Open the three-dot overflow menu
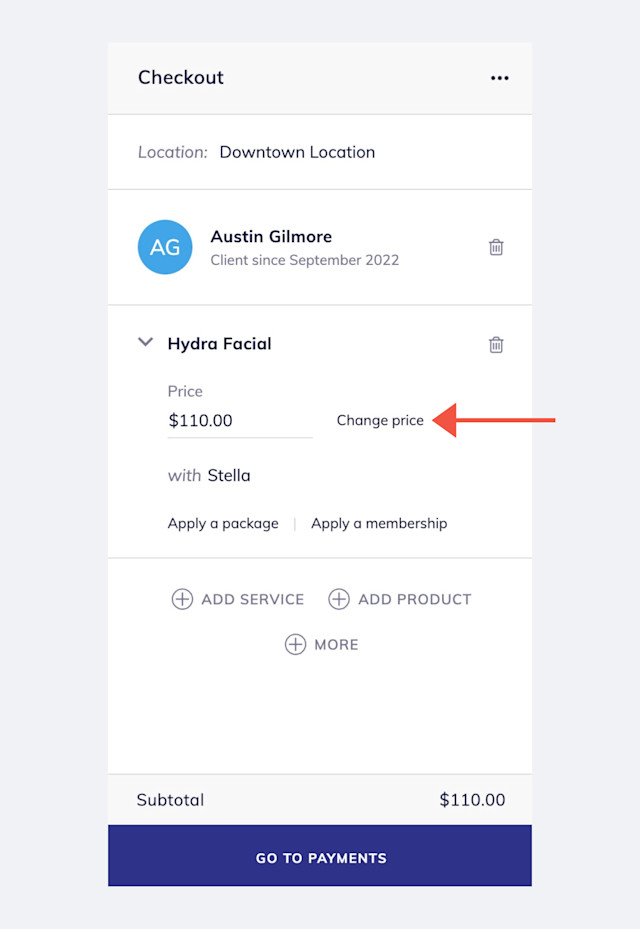 pos(500,78)
